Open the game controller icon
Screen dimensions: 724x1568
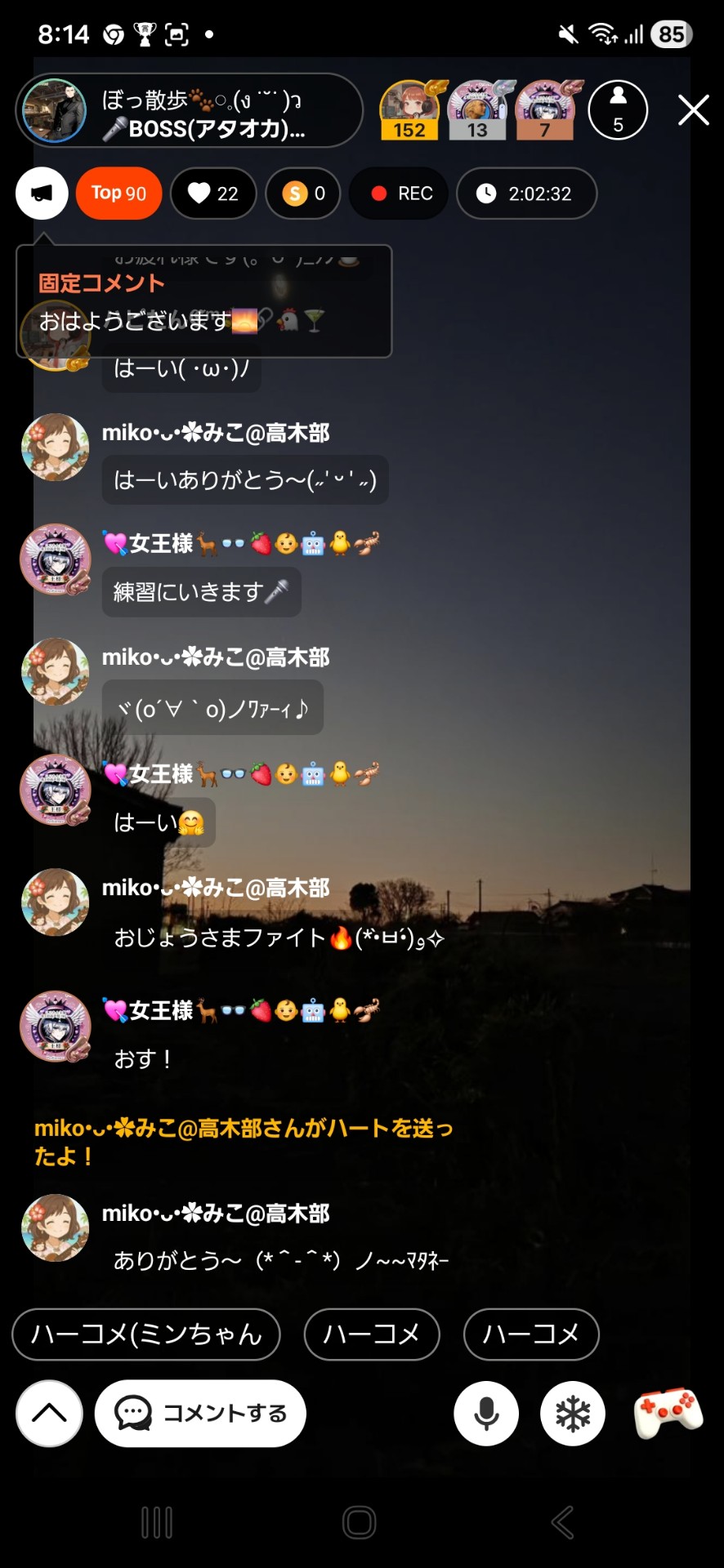(x=668, y=1412)
